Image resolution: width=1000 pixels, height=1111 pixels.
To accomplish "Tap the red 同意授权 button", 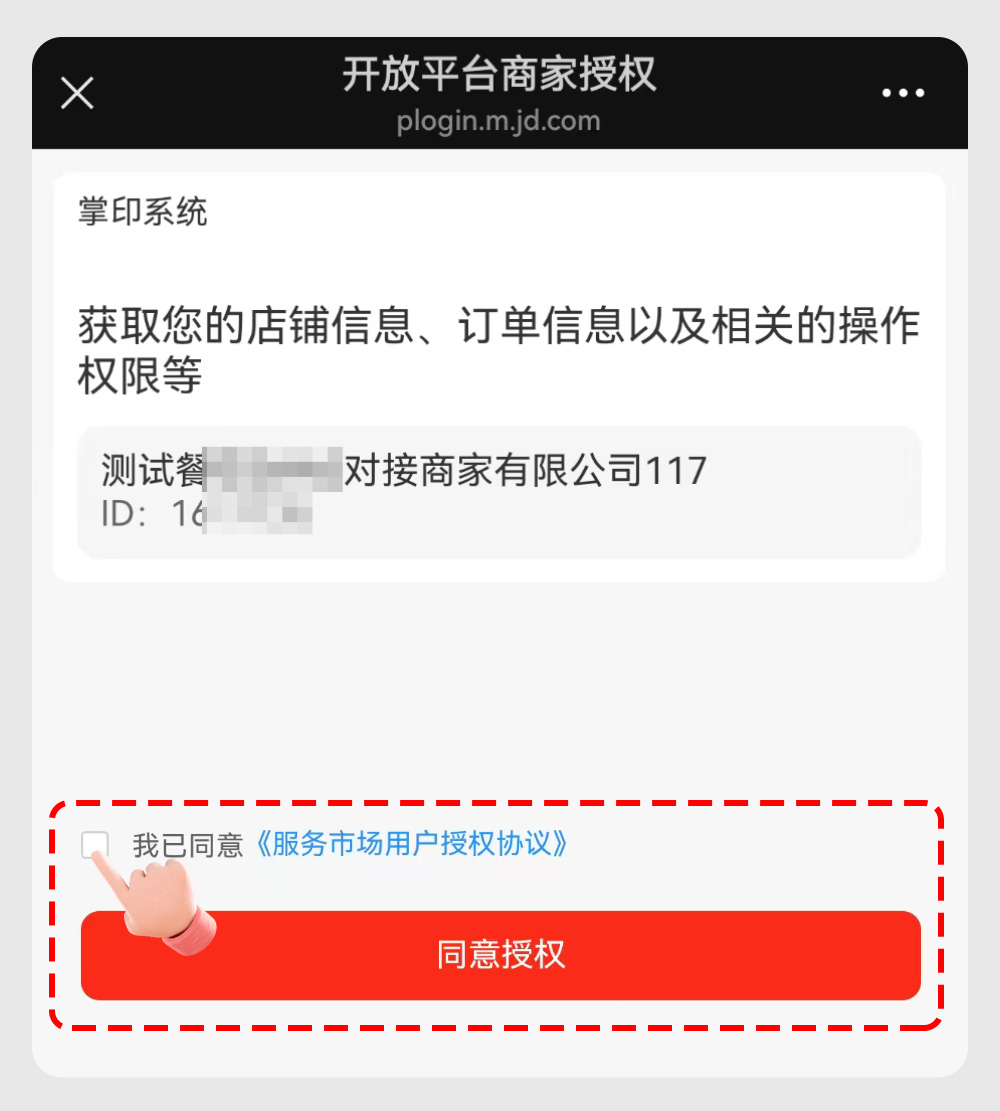I will (x=500, y=955).
